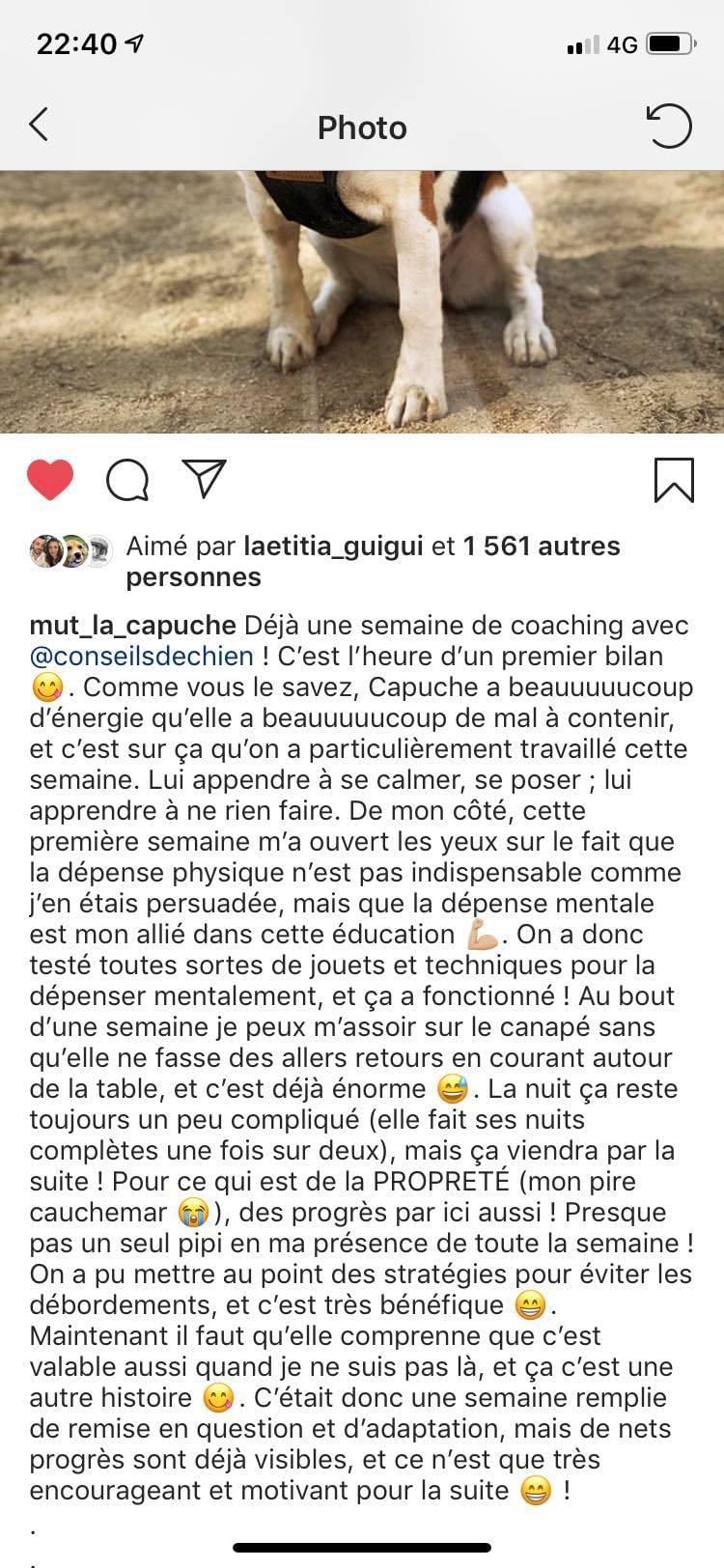Open mut_la_capuche profile from caption
724x1568 pixels.
tap(132, 625)
